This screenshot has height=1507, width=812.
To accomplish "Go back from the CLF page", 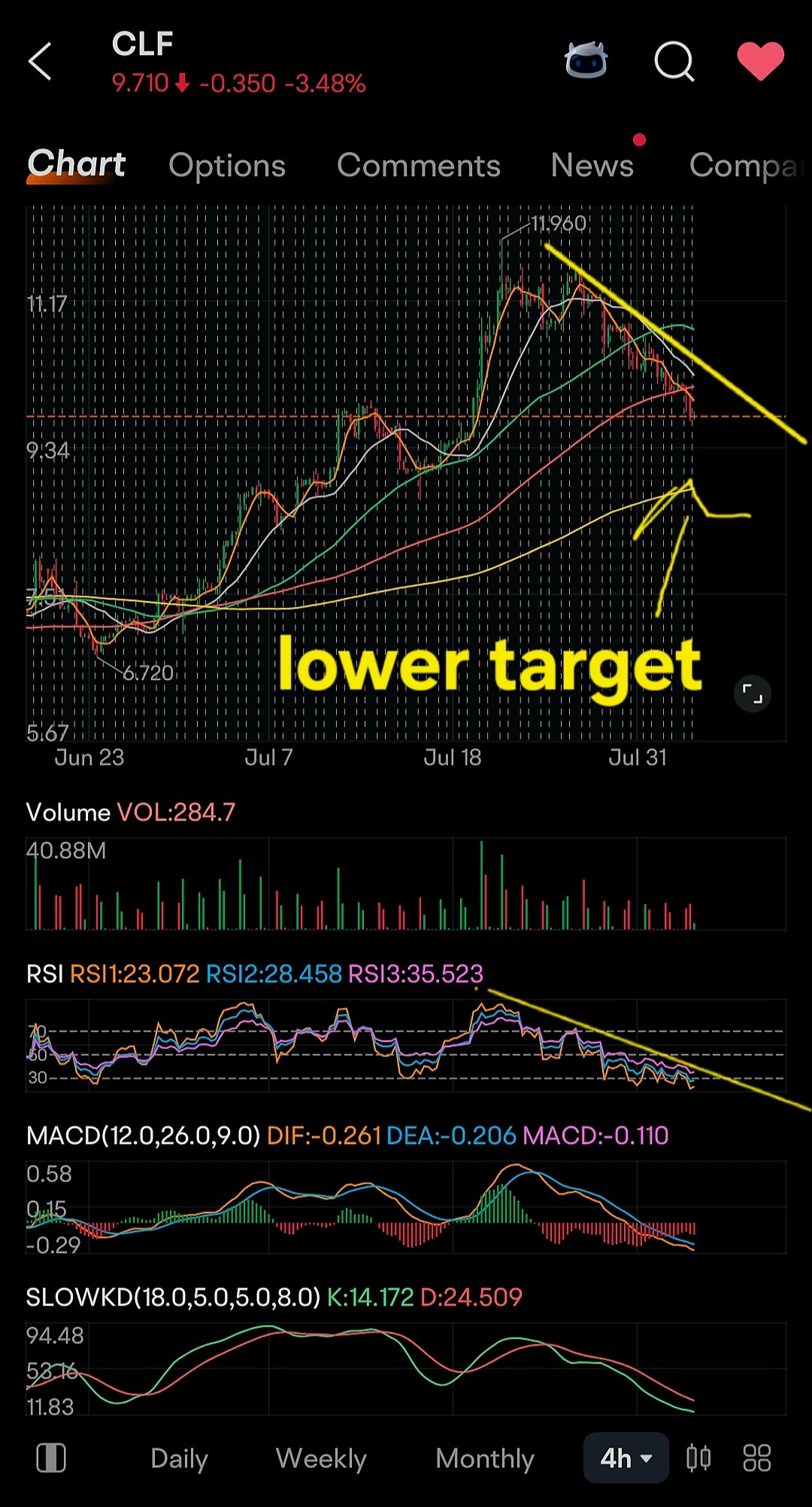I will point(41,61).
